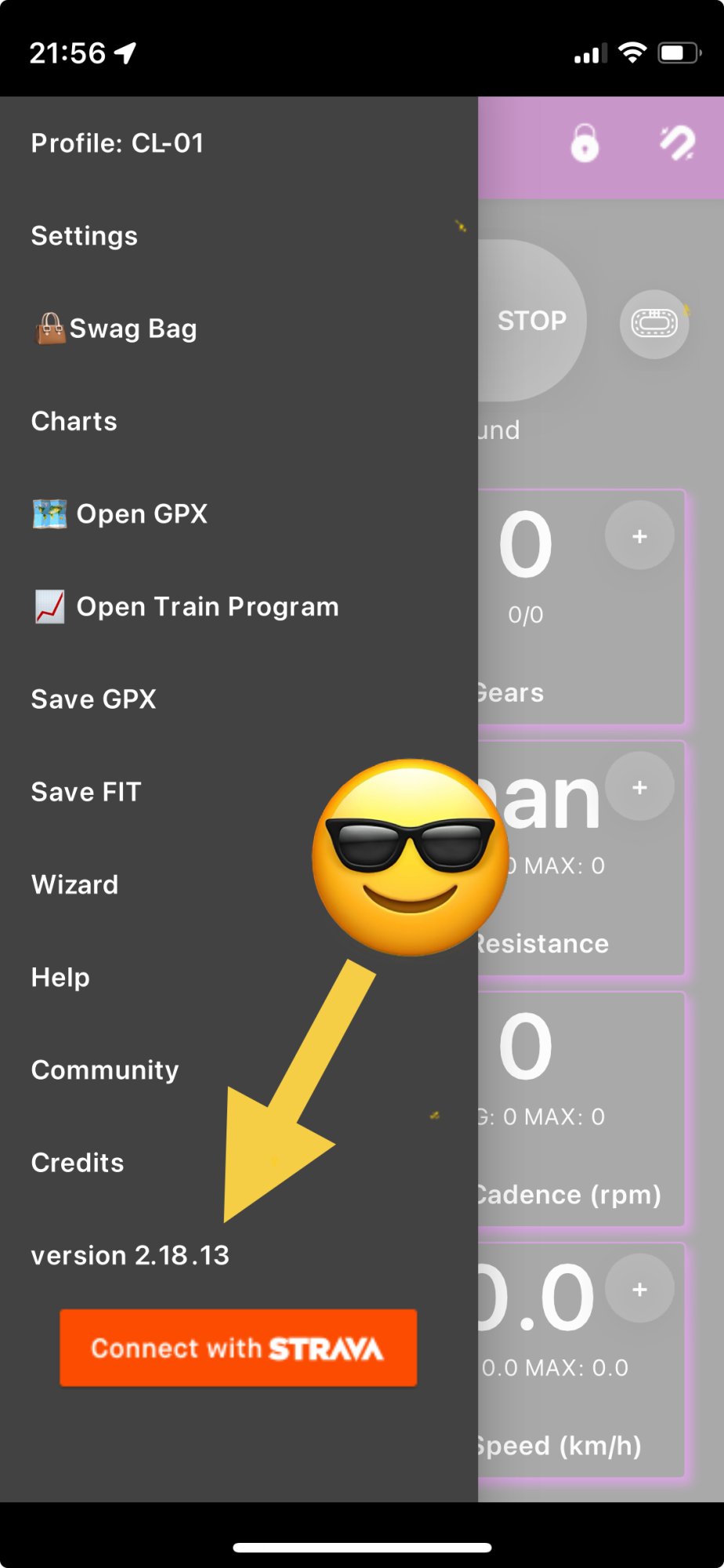Tap the magnet icon in the top bar
The image size is (724, 1568).
click(x=677, y=143)
